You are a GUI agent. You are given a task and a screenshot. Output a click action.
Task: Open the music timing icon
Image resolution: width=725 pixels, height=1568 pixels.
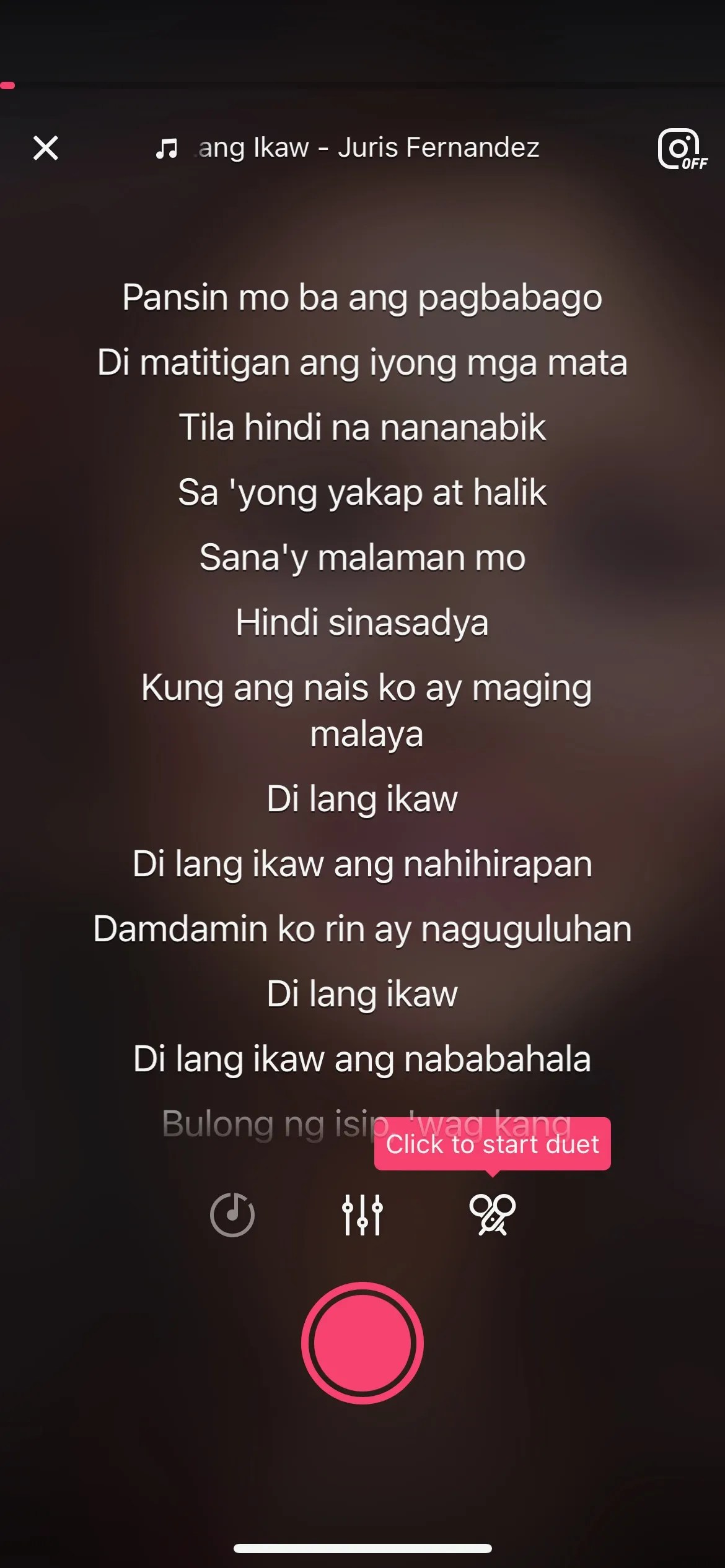pos(232,1214)
